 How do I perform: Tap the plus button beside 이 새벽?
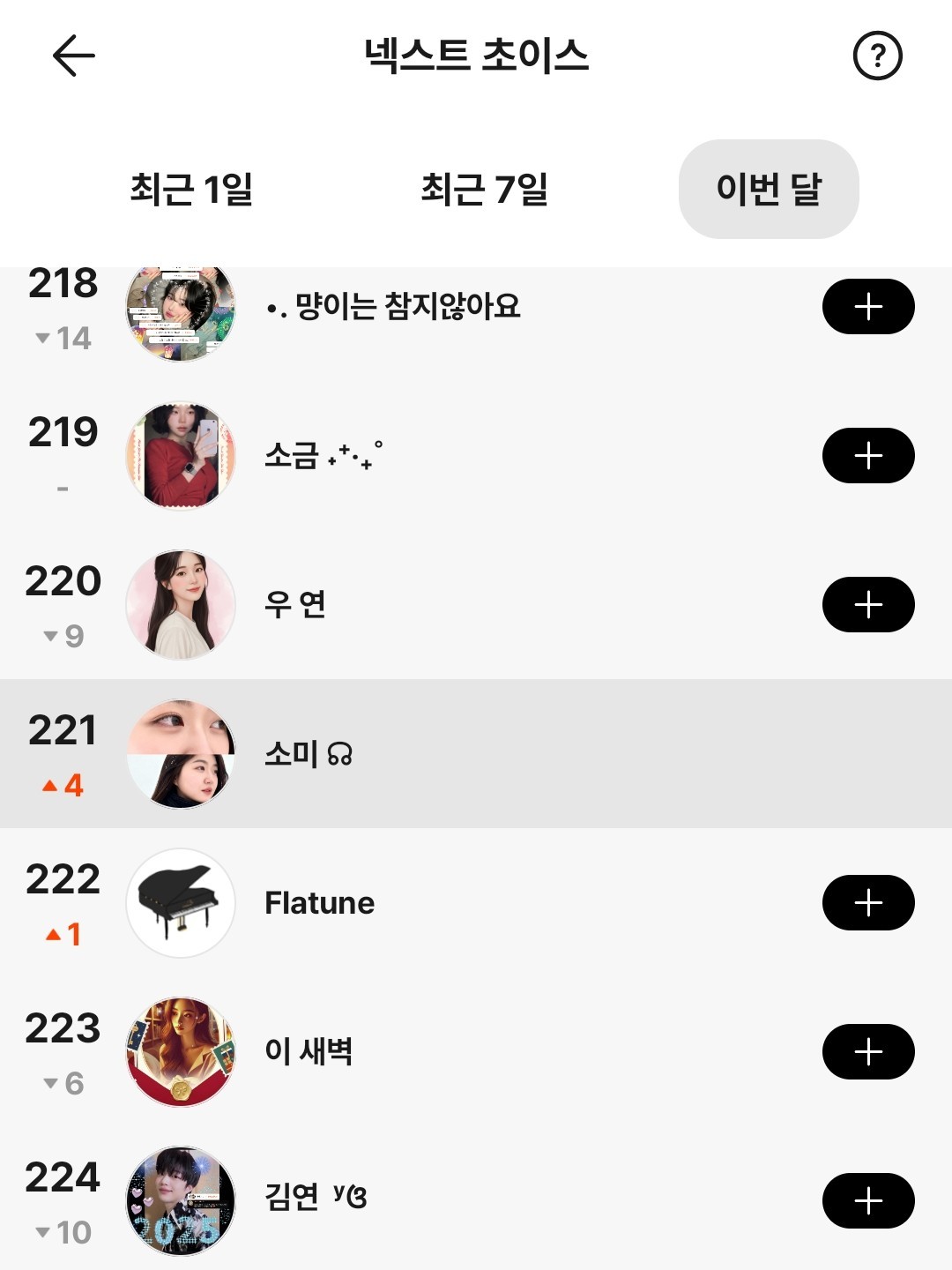(868, 1052)
